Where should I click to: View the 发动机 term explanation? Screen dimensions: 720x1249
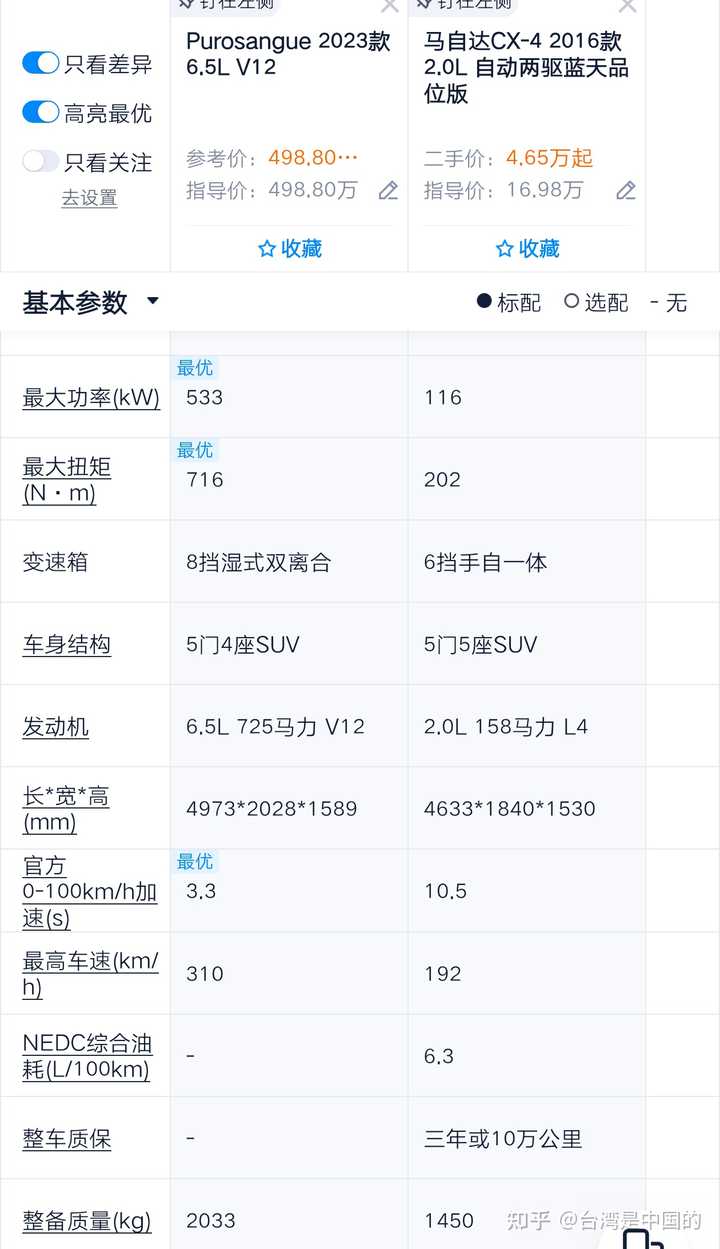coord(56,727)
